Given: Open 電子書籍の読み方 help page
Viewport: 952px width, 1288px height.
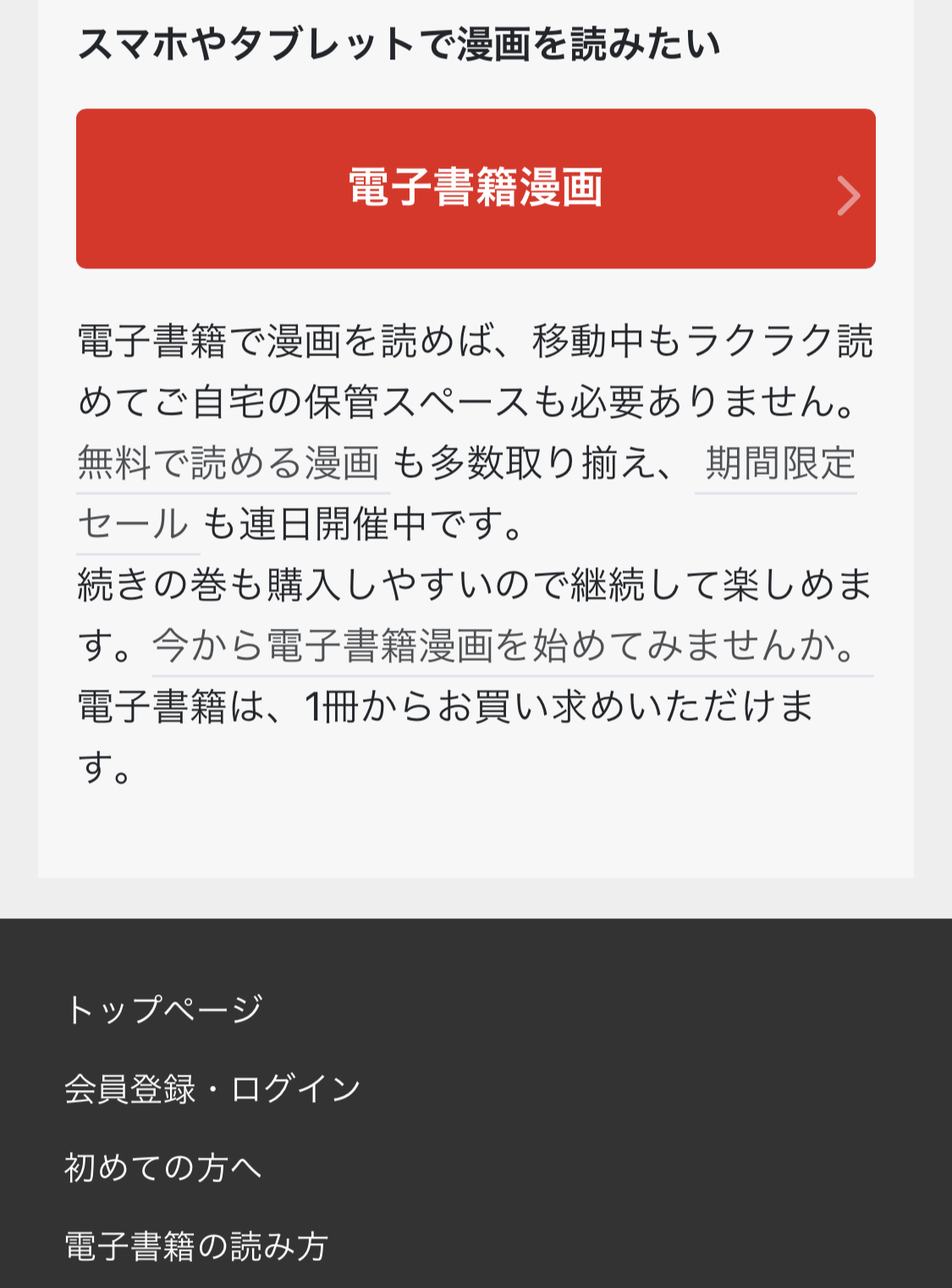Looking at the screenshot, I should coord(196,1247).
